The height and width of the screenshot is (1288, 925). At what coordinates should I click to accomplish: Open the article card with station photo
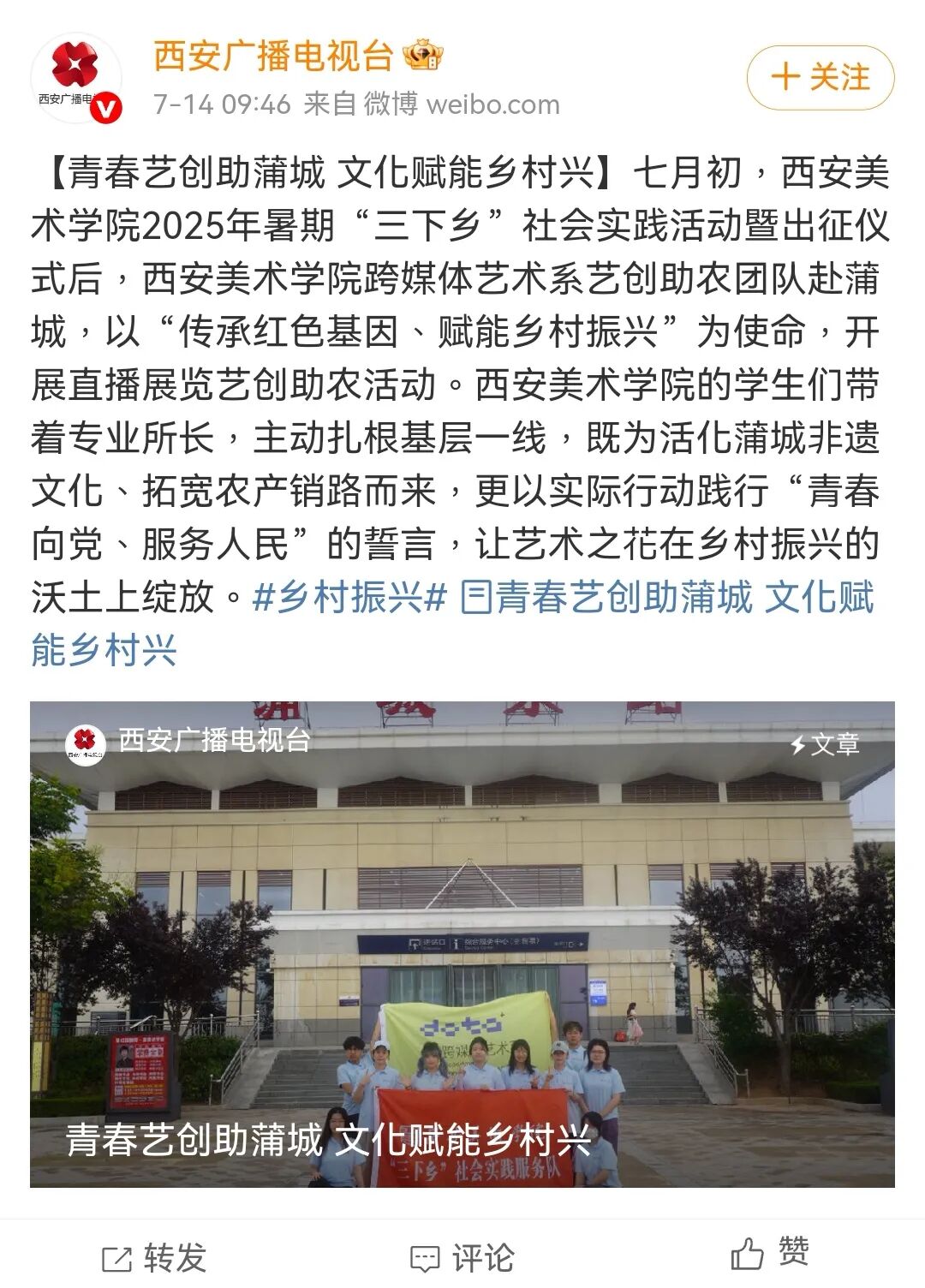[462, 944]
